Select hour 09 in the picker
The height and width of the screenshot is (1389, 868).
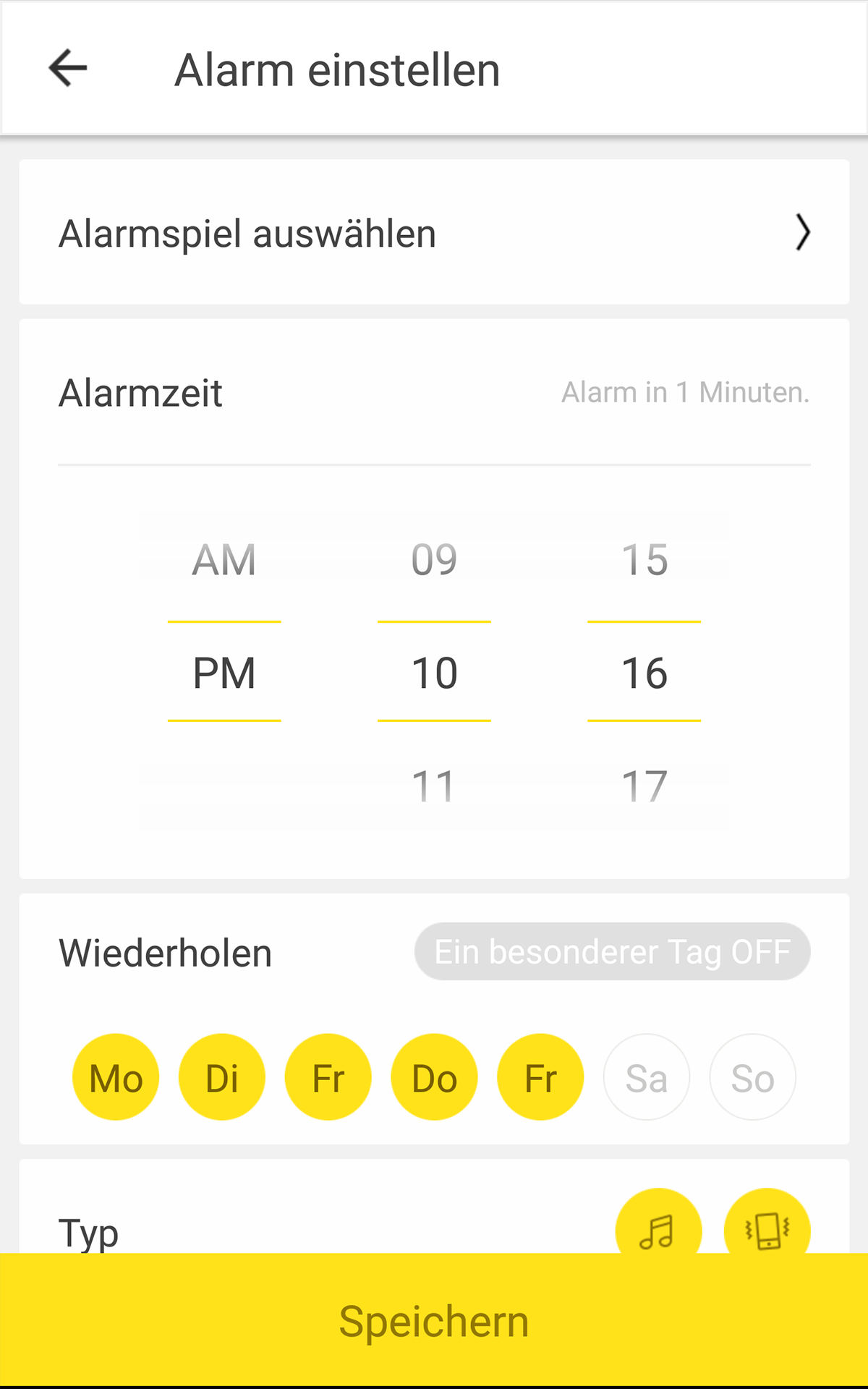434,559
